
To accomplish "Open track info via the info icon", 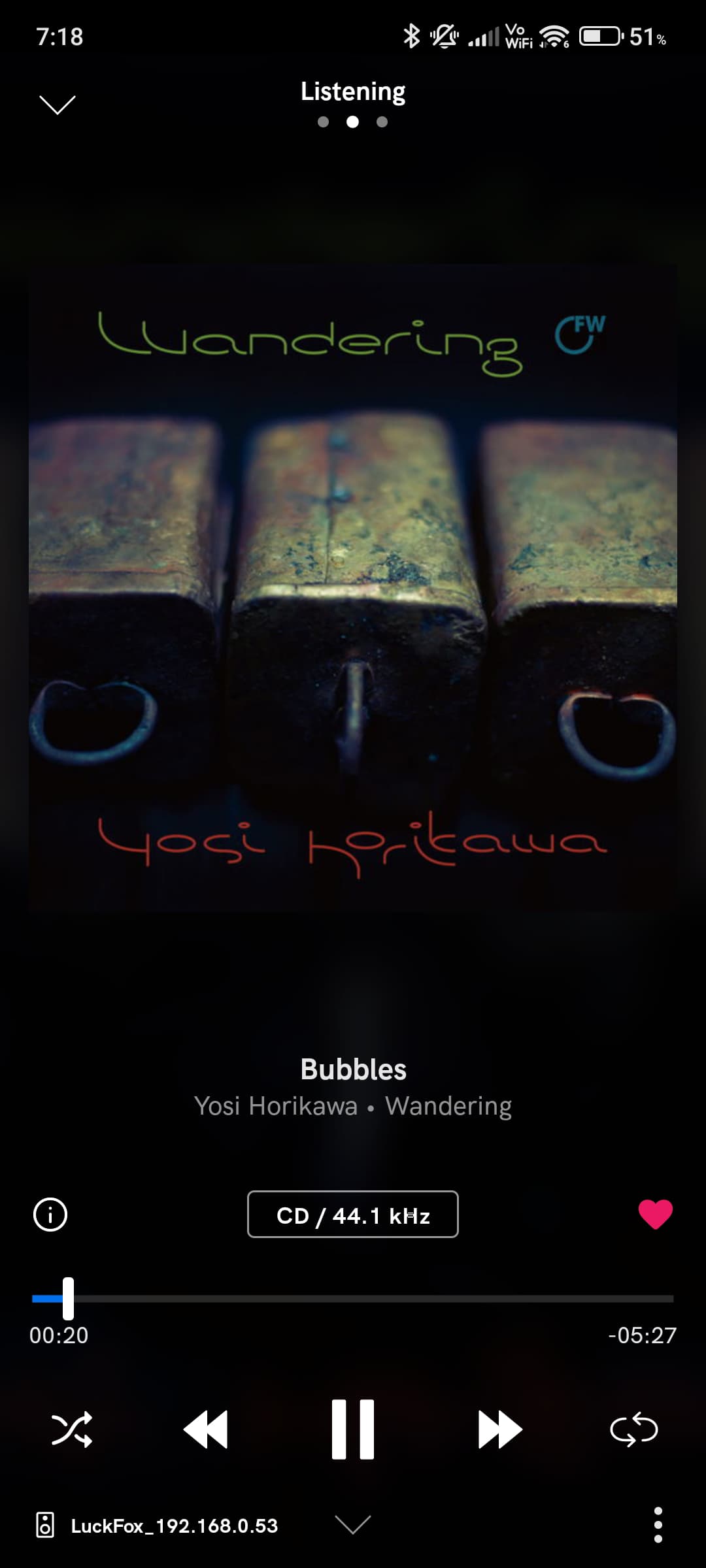I will [50, 1215].
